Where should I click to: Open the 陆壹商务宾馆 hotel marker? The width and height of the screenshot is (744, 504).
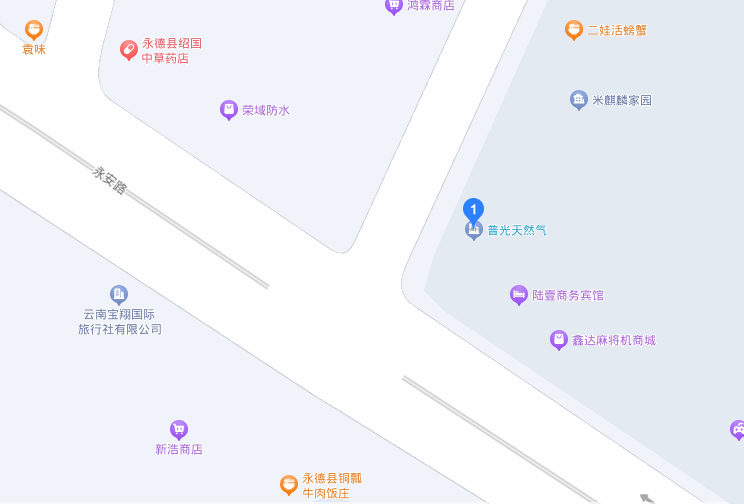(x=518, y=295)
